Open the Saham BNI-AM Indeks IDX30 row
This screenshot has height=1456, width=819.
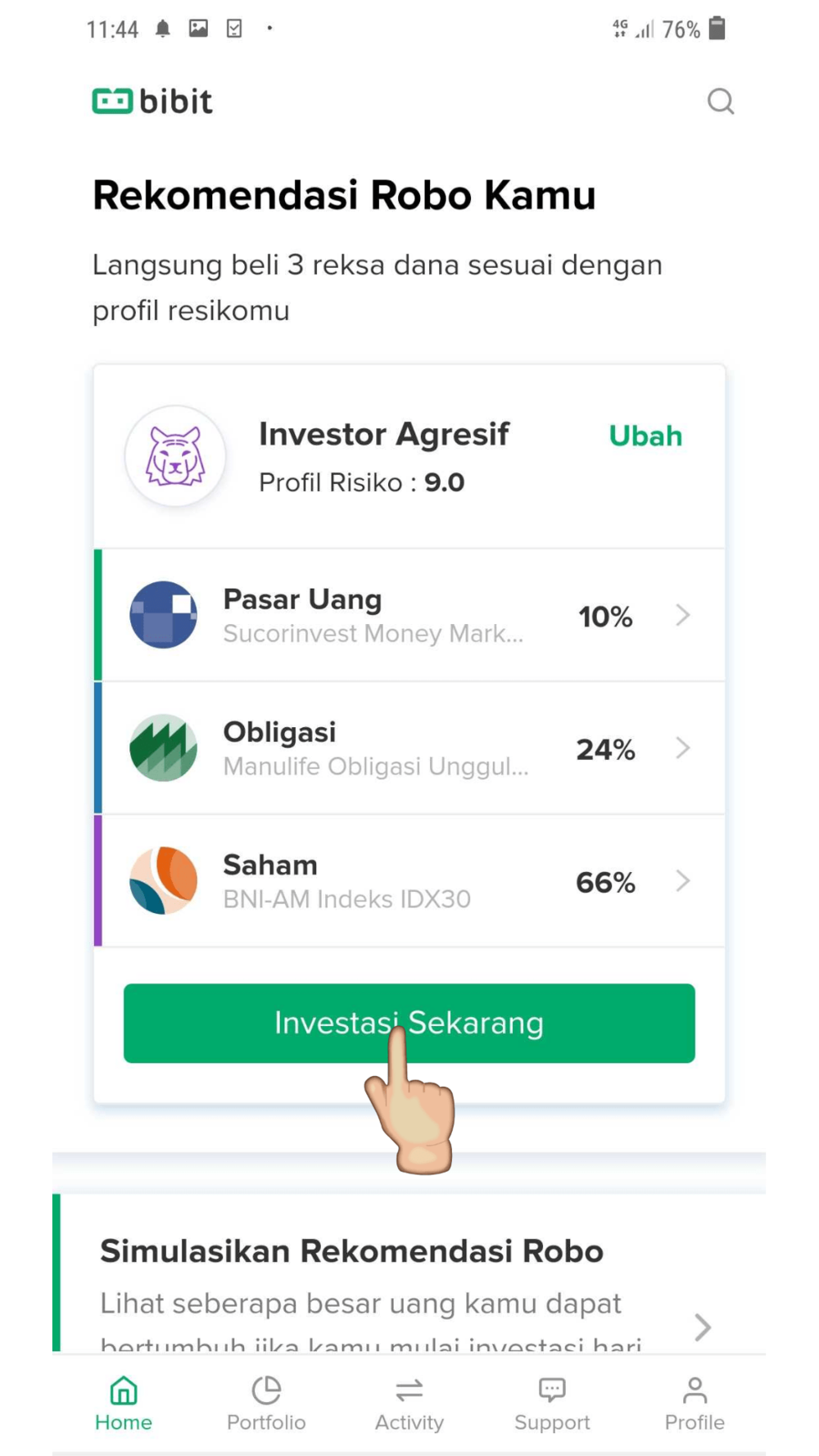tap(409, 881)
